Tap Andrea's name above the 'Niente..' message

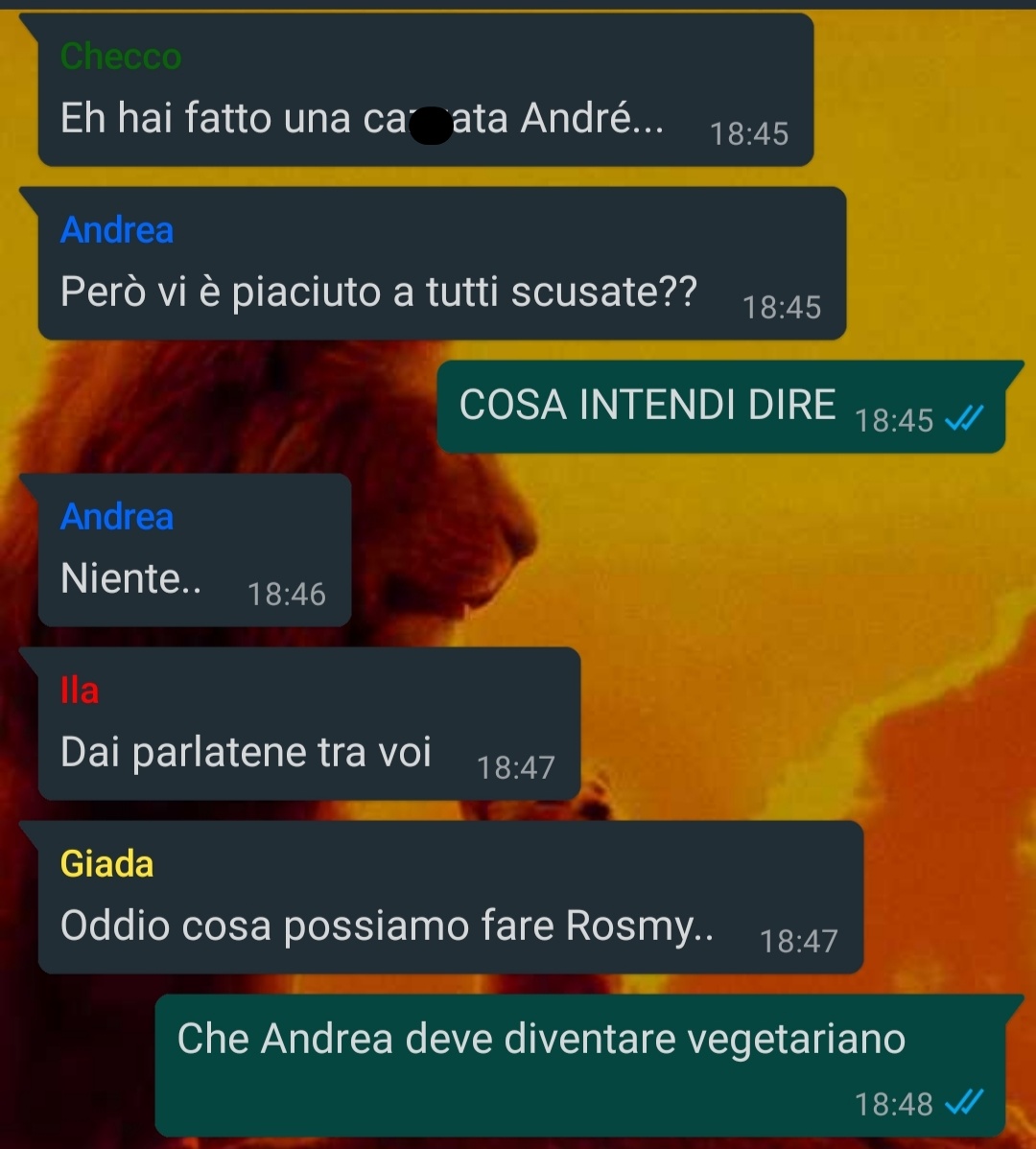click(x=116, y=517)
